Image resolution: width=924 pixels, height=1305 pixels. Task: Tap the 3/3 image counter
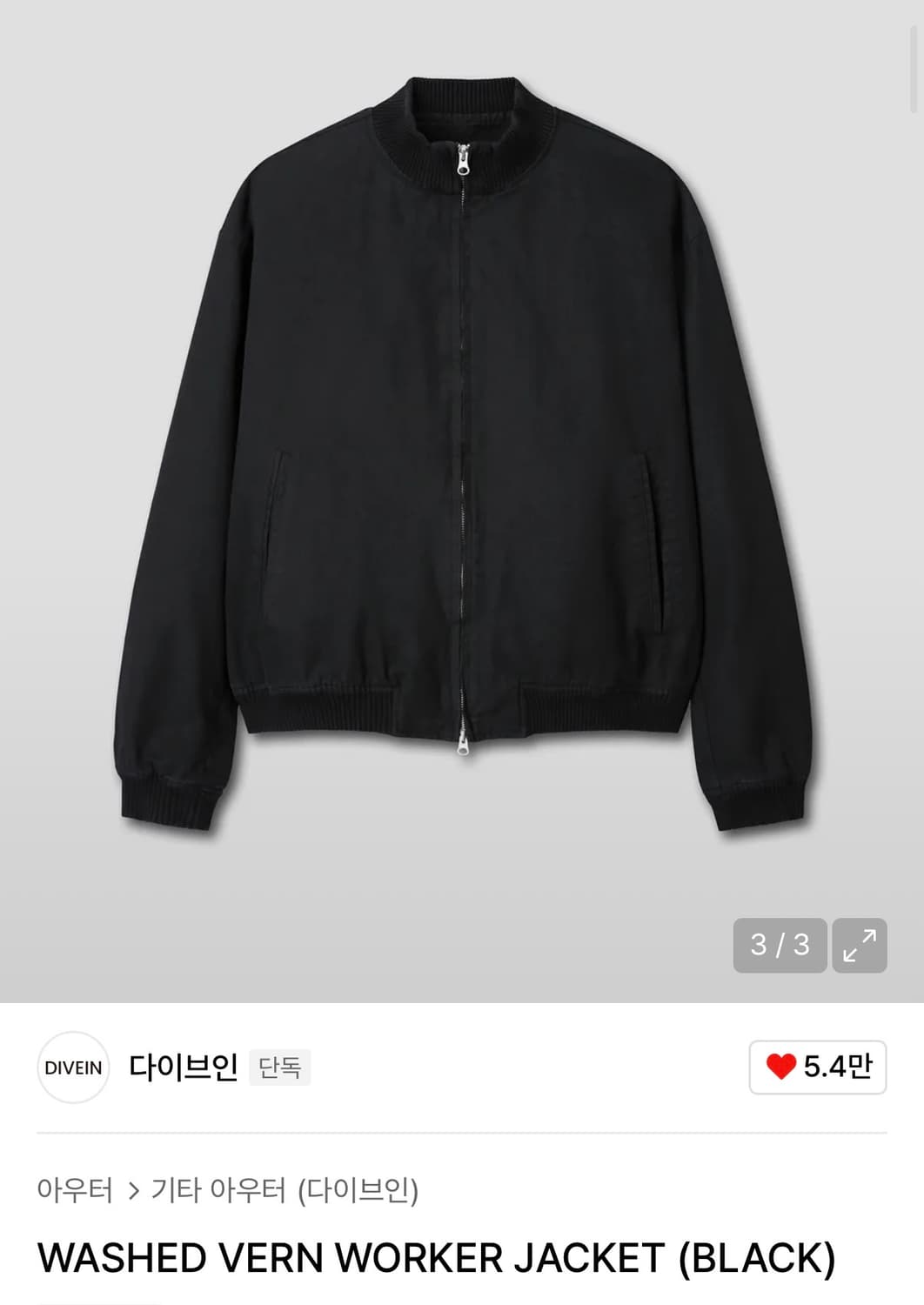click(780, 945)
